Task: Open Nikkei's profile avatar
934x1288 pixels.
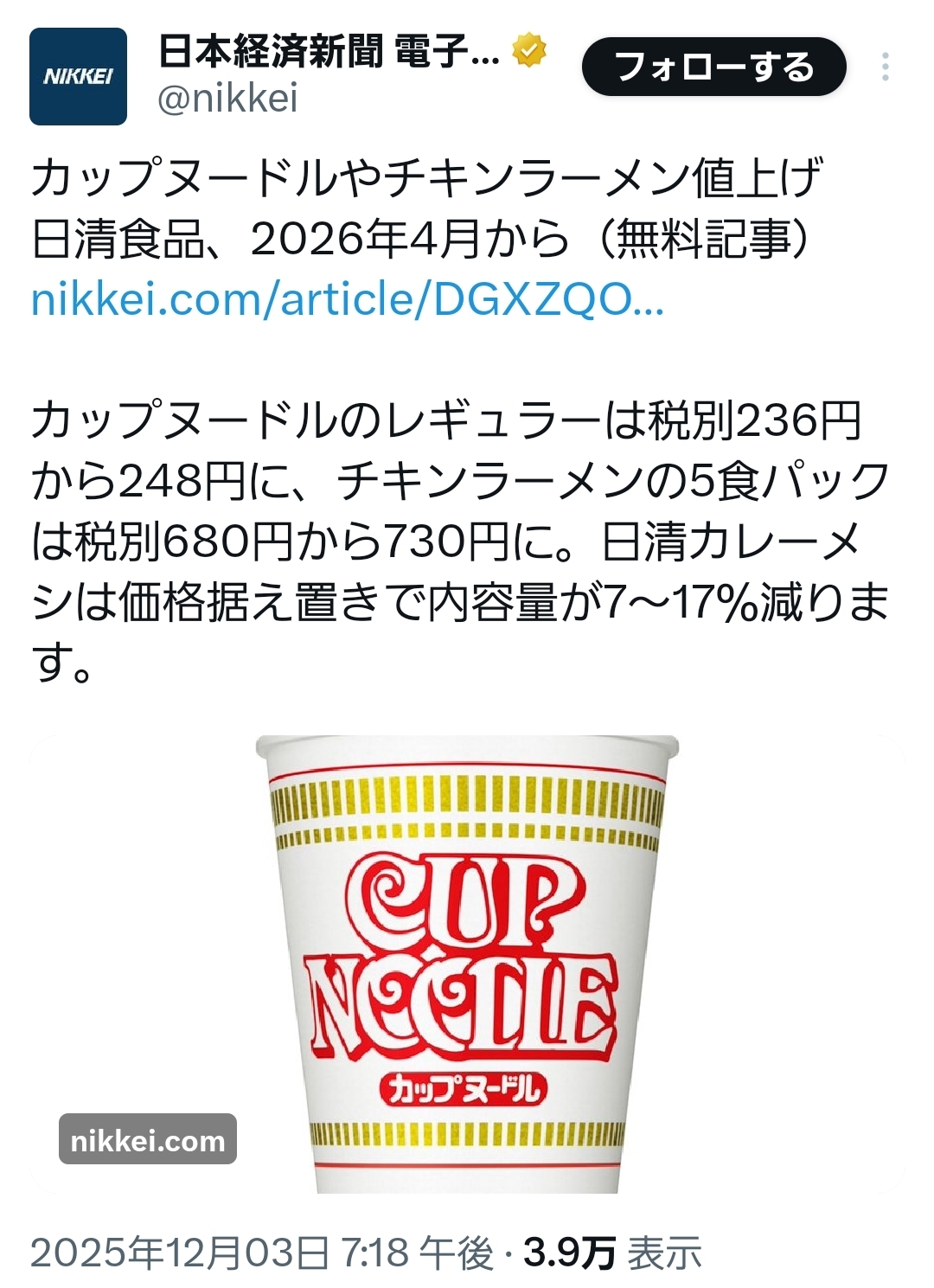Action: point(78,77)
